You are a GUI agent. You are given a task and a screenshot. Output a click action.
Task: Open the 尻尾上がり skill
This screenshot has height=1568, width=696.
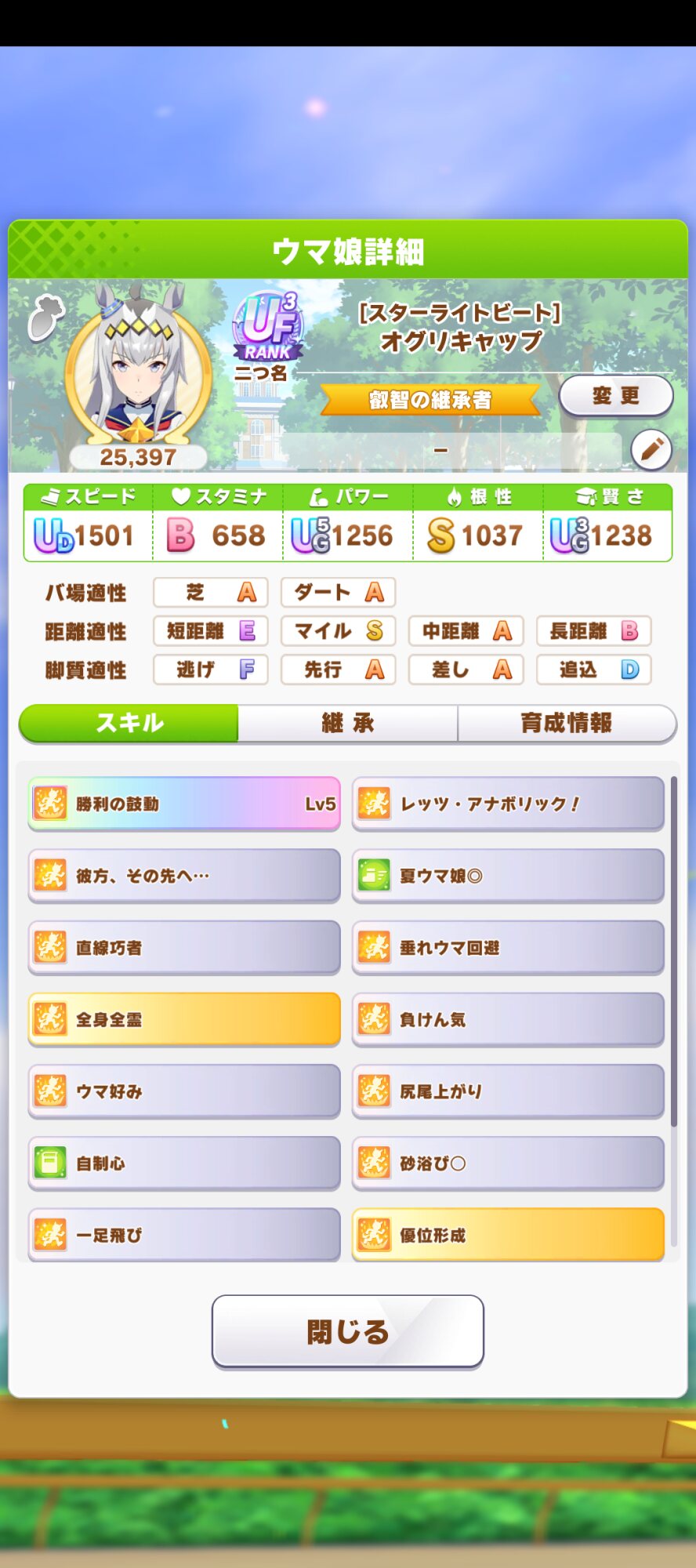(508, 1091)
